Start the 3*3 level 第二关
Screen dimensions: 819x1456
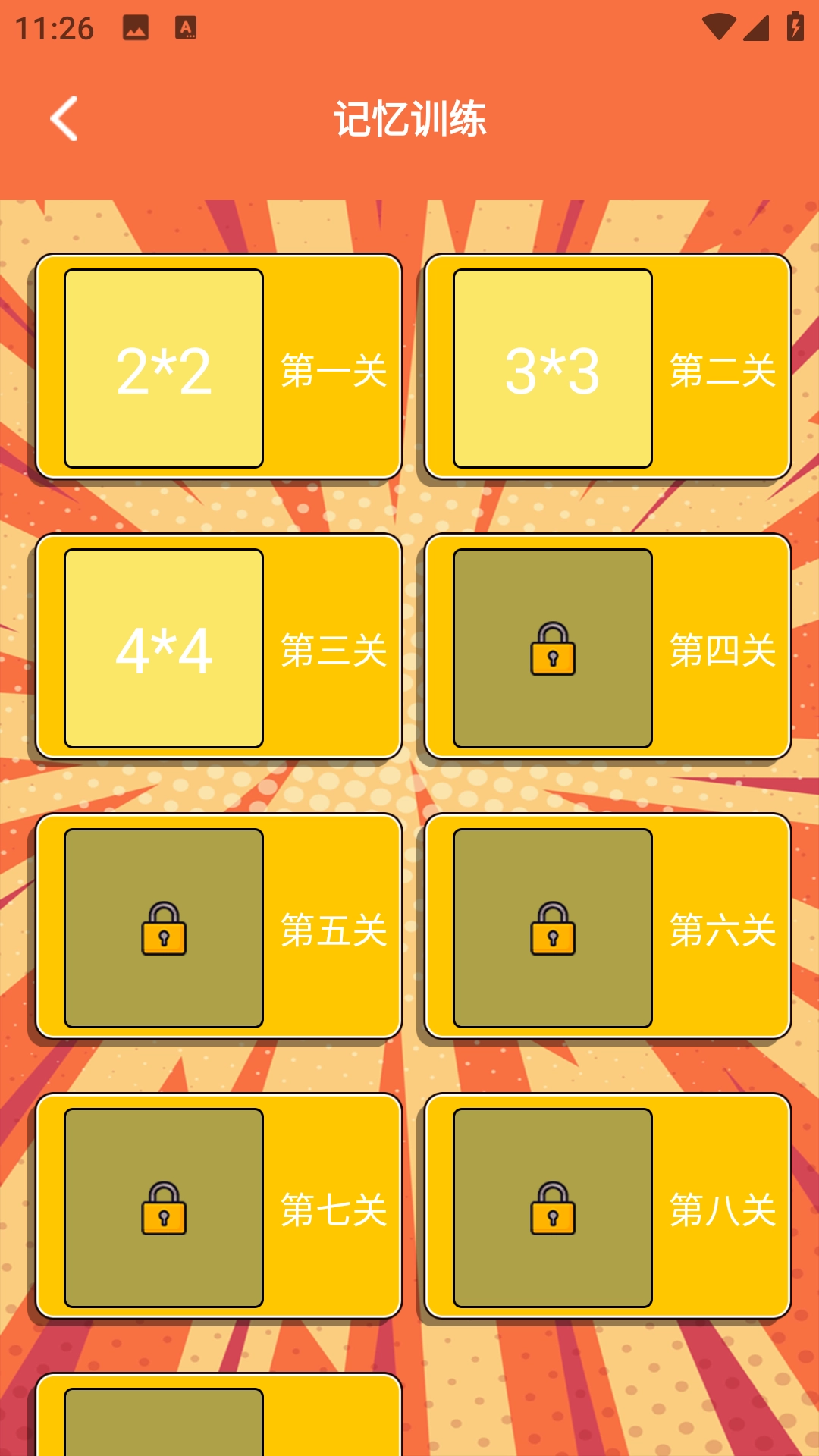[607, 367]
